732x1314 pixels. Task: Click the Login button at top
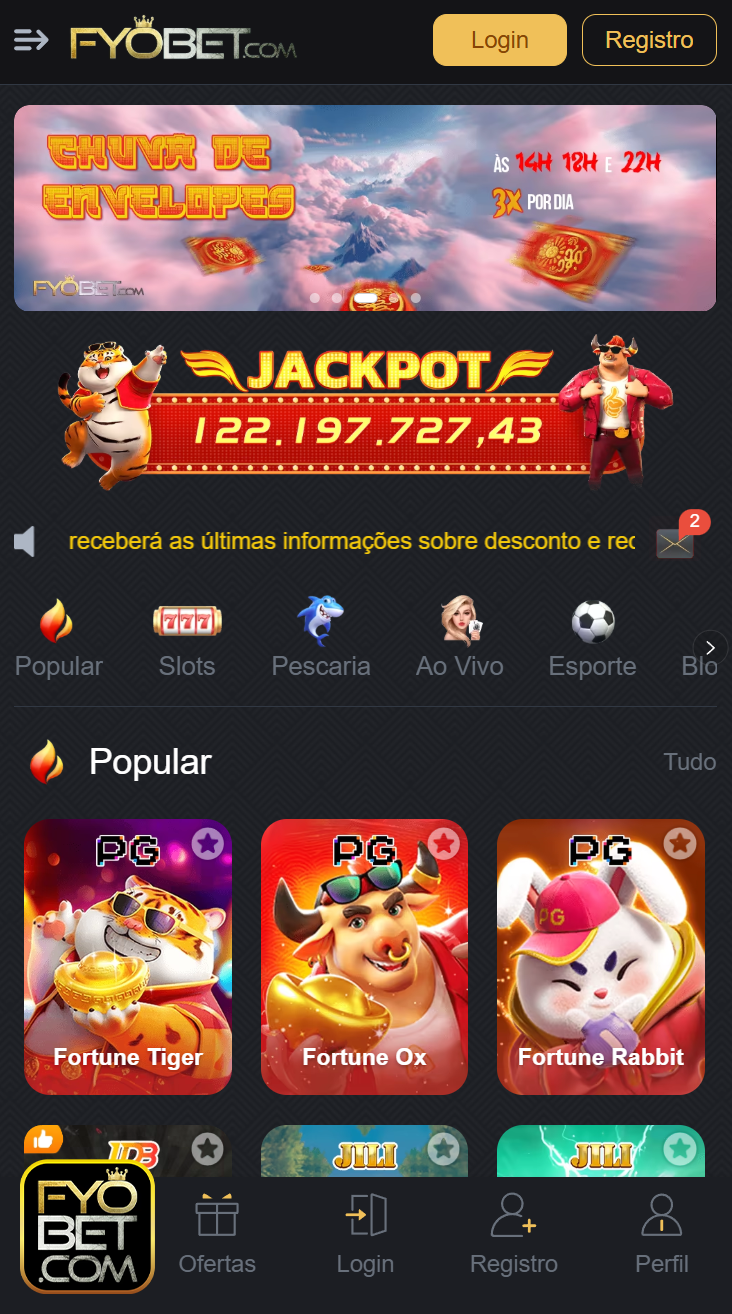(499, 40)
